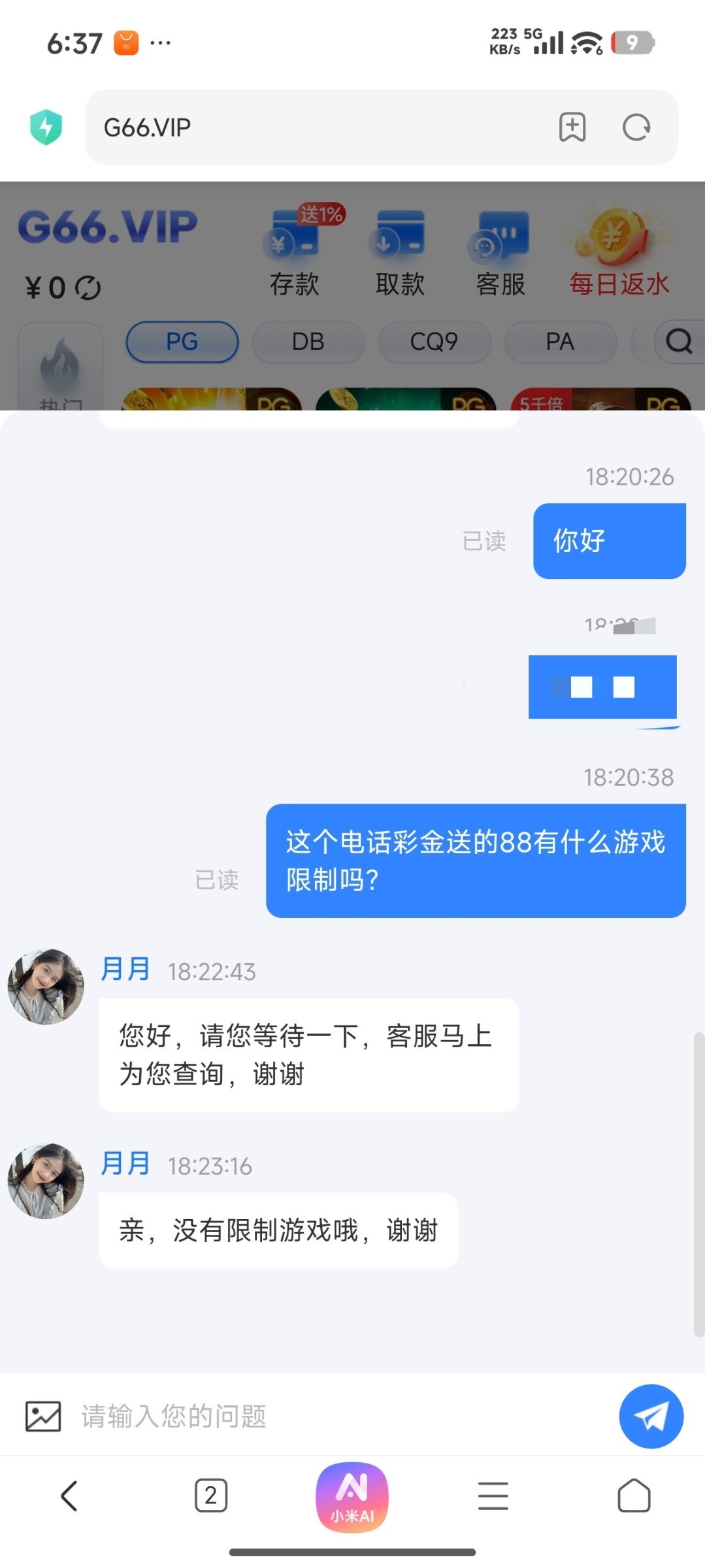Bookmark this page in the browser
Viewport: 705px width, 1568px height.
[572, 127]
